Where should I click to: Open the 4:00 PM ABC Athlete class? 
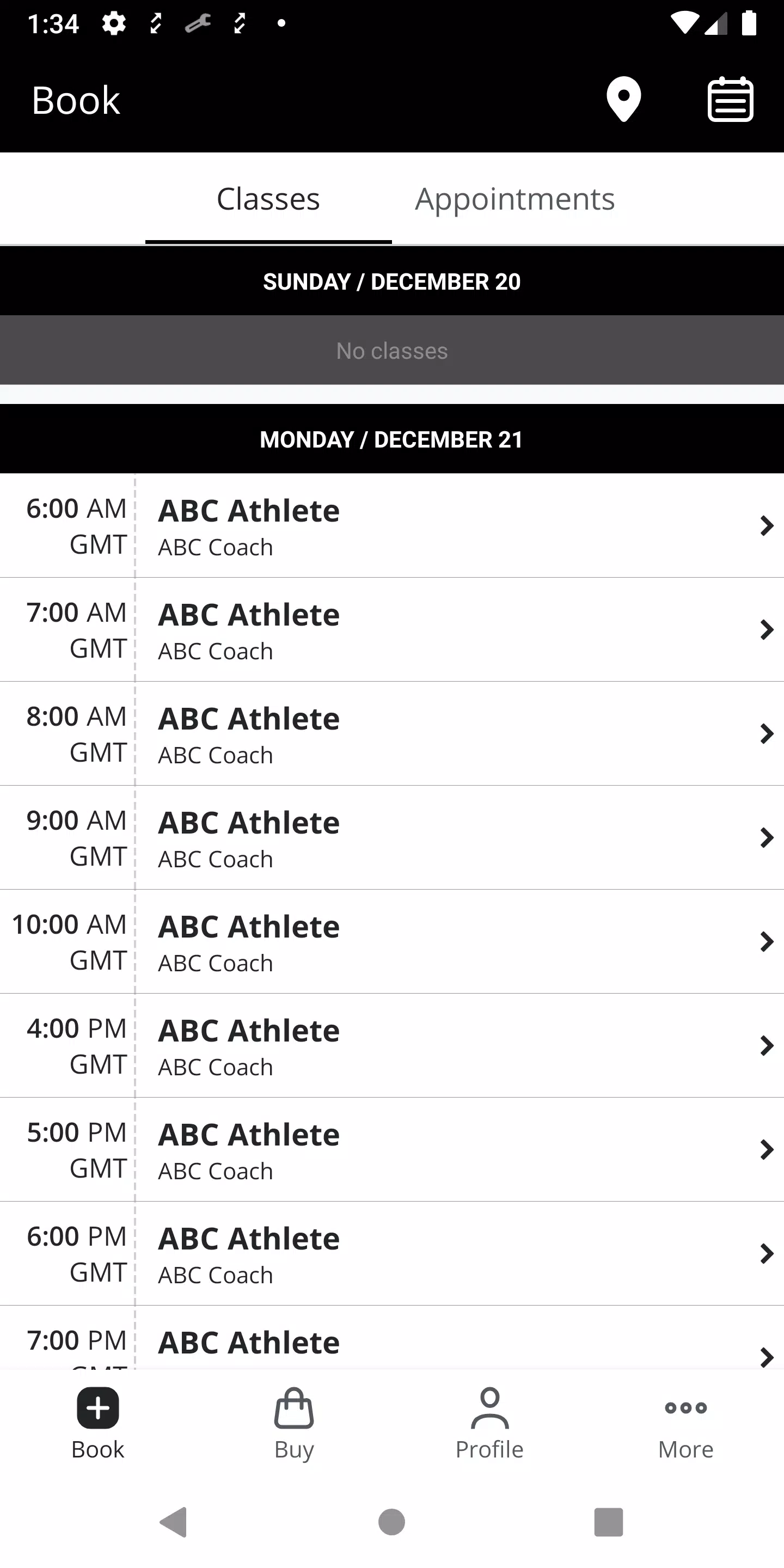[392, 1046]
